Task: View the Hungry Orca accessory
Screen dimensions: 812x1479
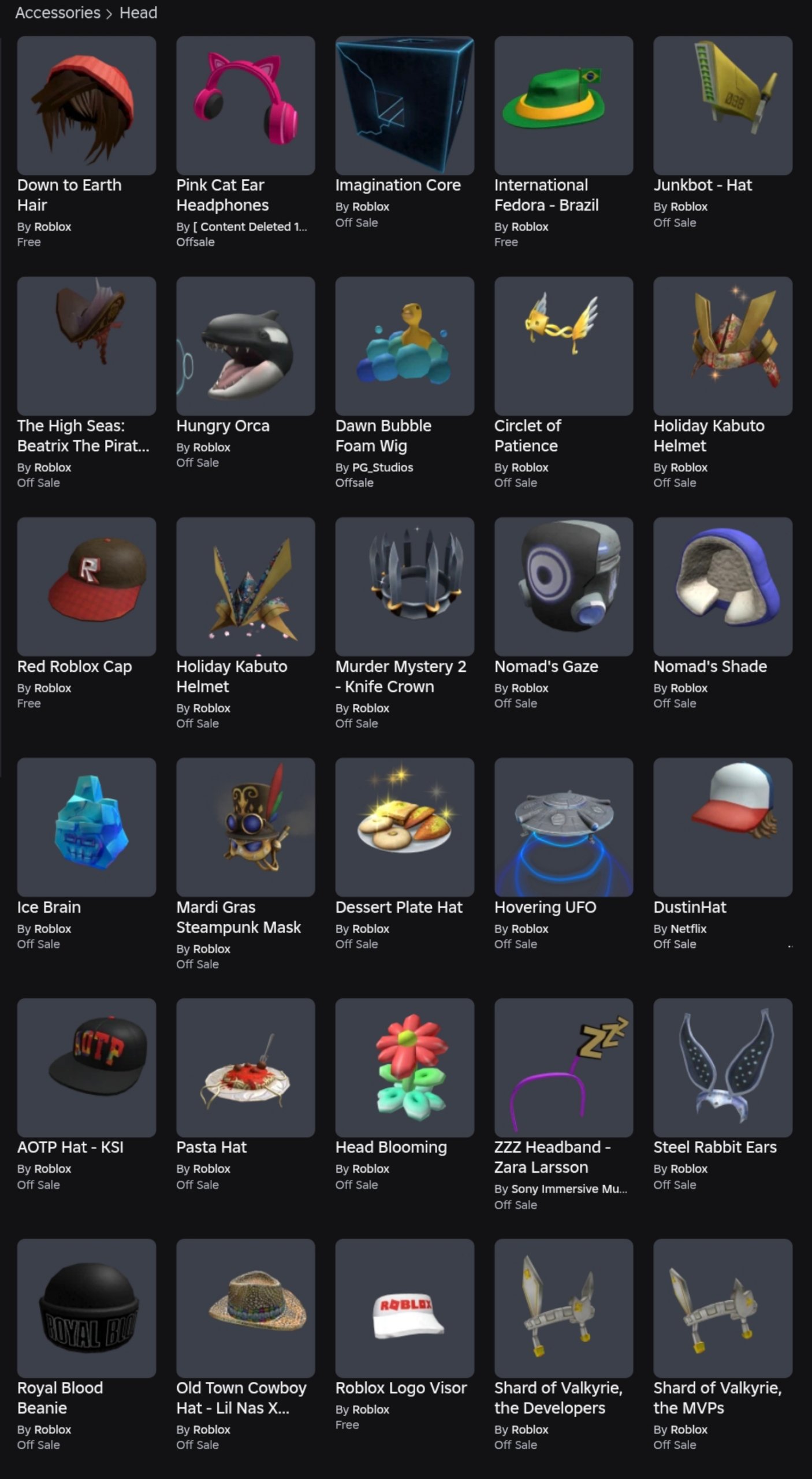Action: pyautogui.click(x=245, y=346)
